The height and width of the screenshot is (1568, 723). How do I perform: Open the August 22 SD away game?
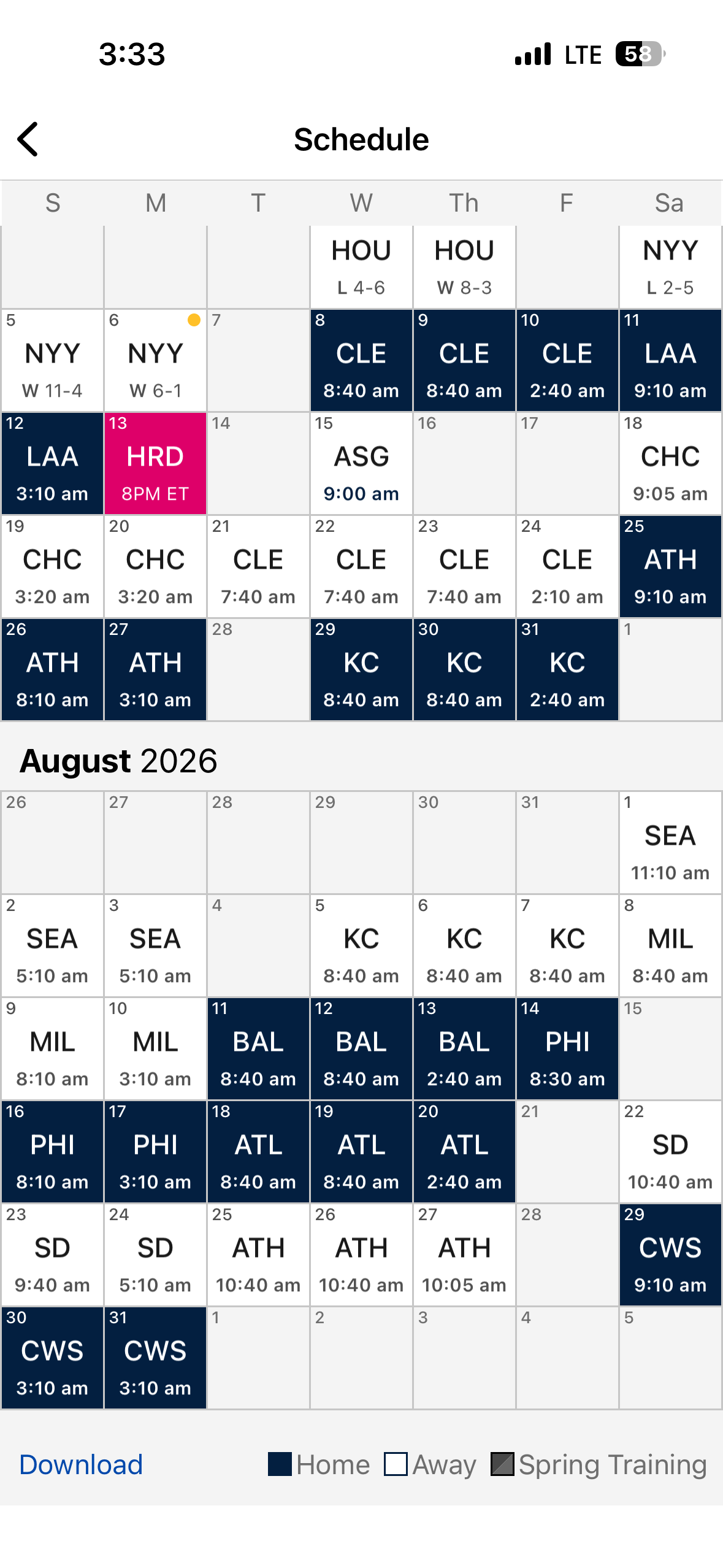(x=670, y=1151)
